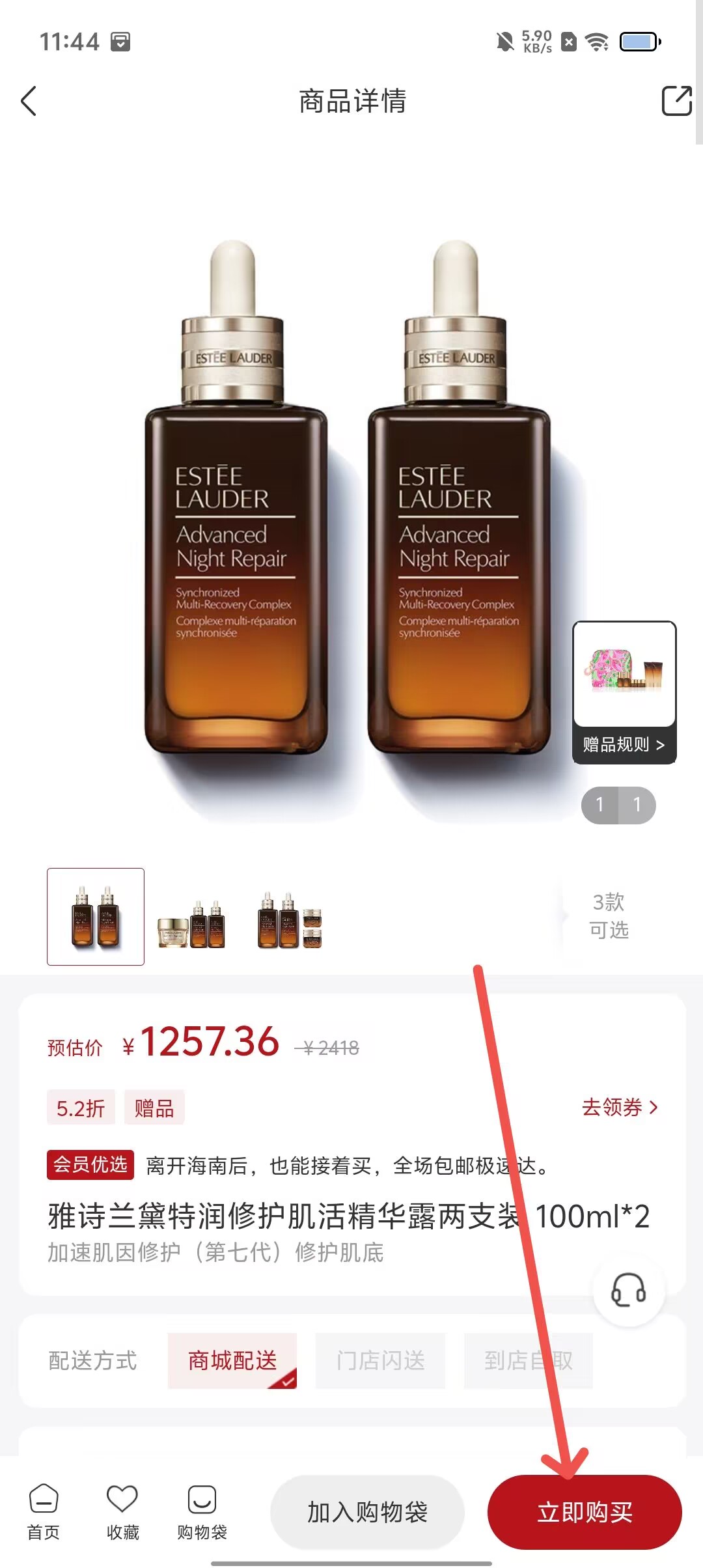Open the 5.2折 discount tag

tap(81, 1108)
